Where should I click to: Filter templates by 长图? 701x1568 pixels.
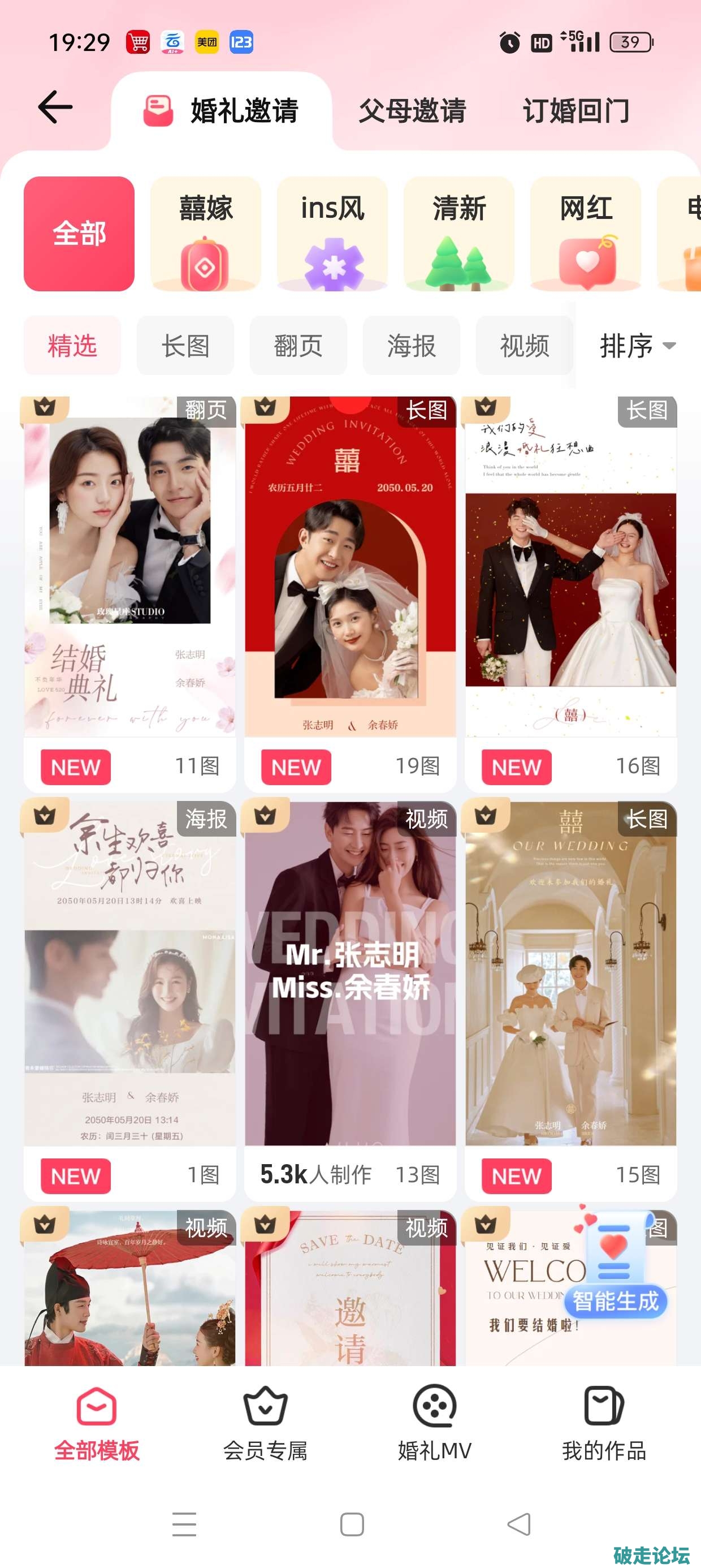pos(185,346)
